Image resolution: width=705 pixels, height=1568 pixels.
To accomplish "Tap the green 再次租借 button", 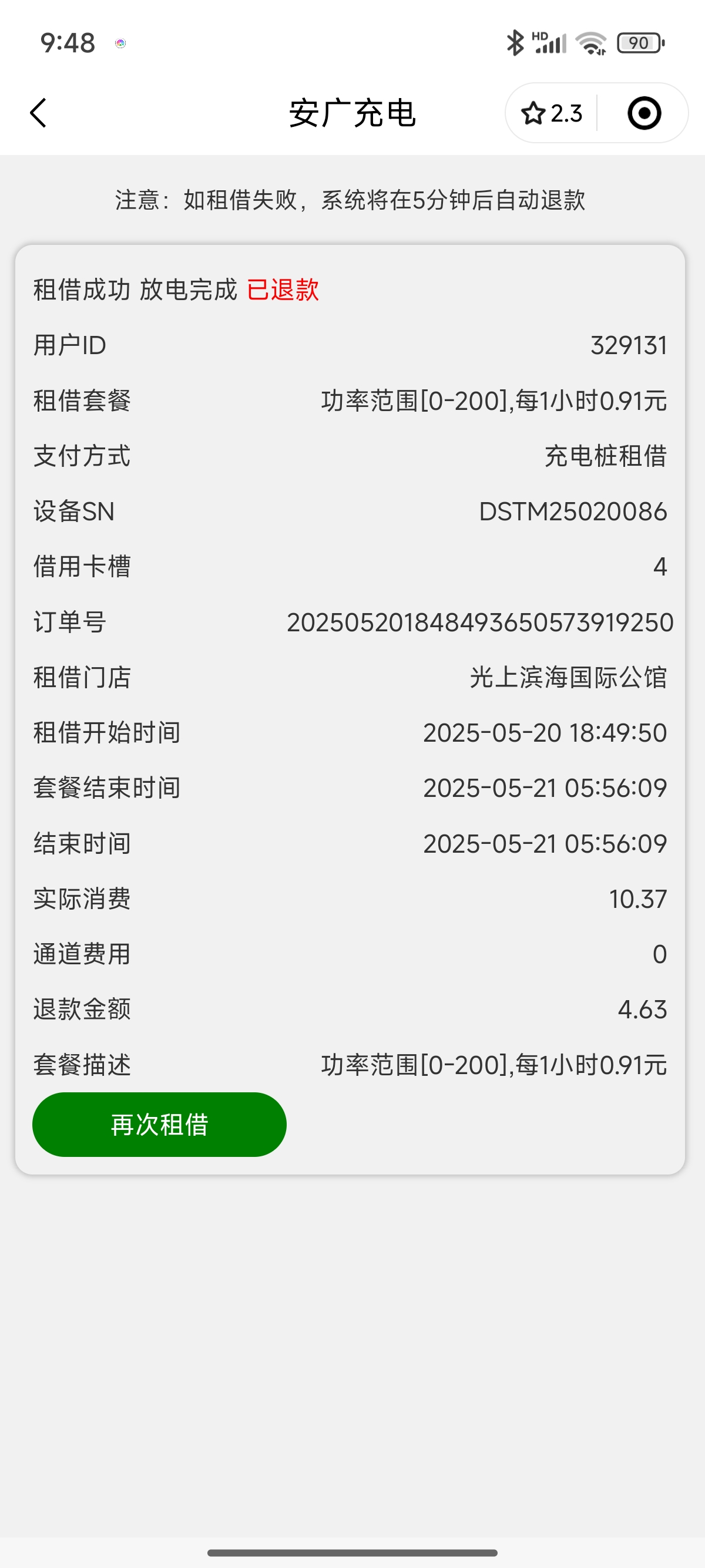I will pyautogui.click(x=160, y=1124).
